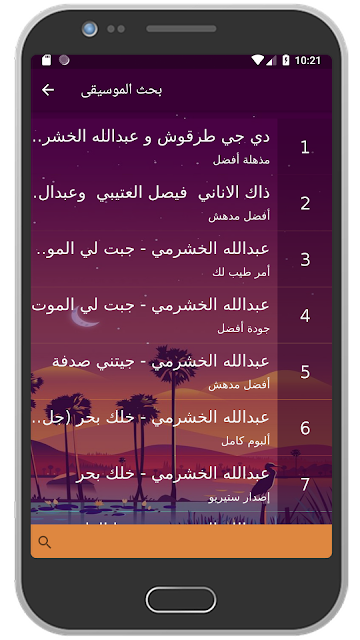Screen dimensions: 360x640
Task: Play track 3 with subtitle أمر طيب لك
Action: pos(181,259)
